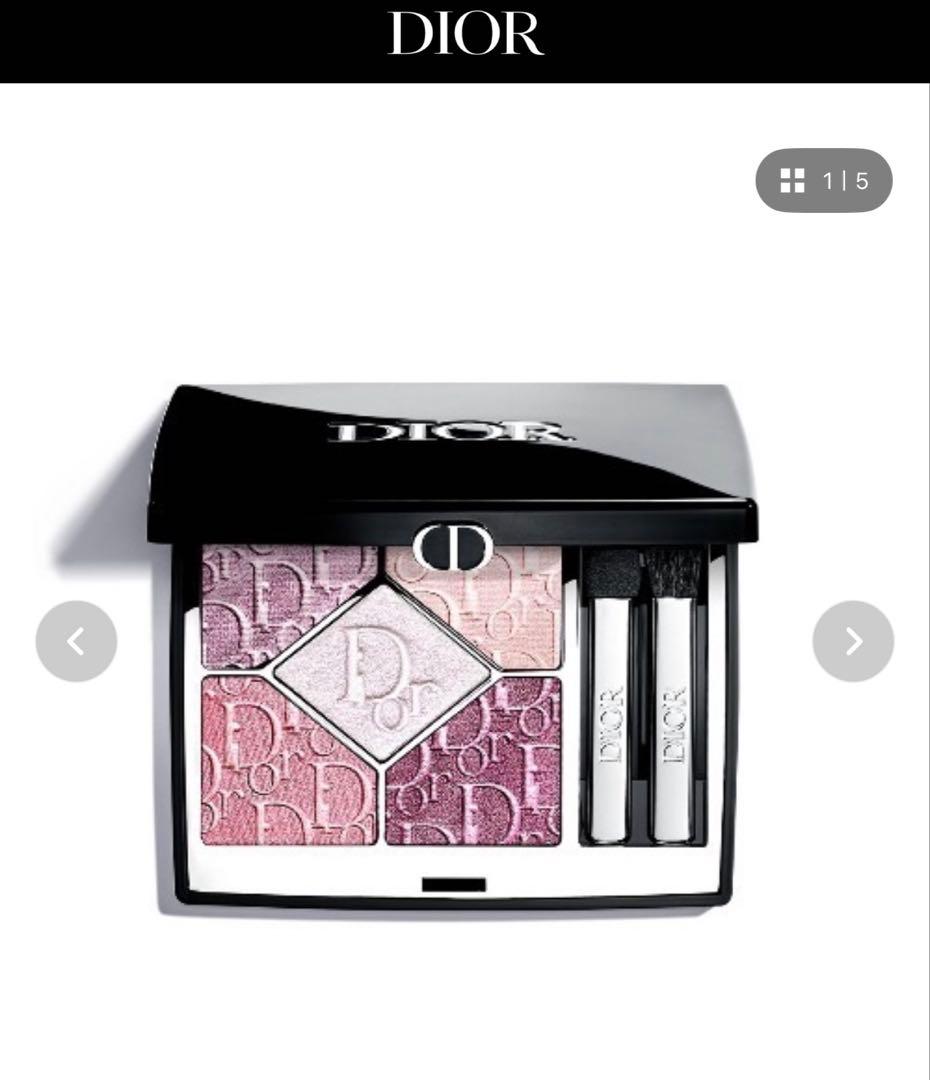
Task: Go to the previous product image
Action: coord(76,641)
